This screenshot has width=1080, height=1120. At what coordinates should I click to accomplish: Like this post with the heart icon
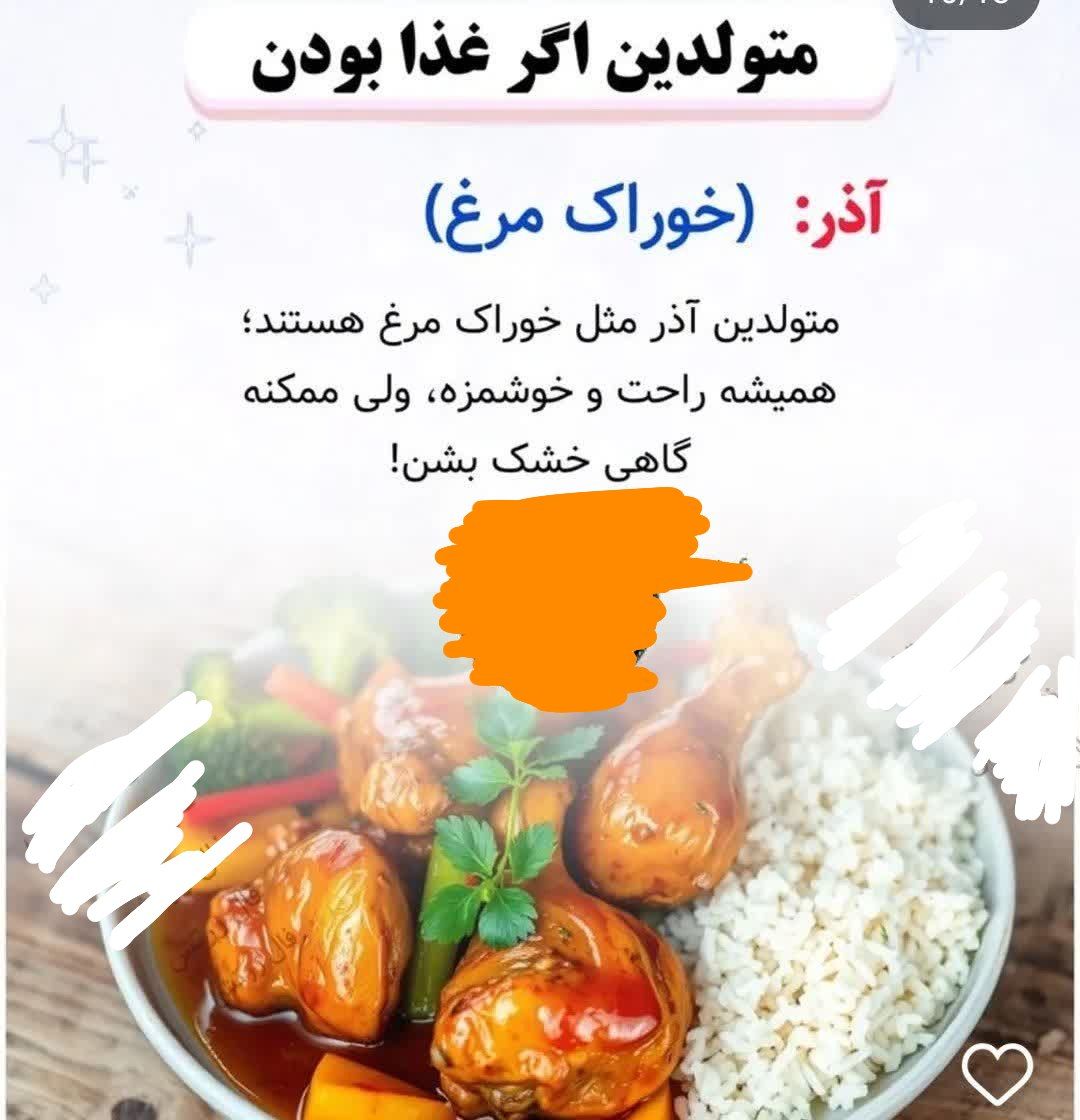pyautogui.click(x=997, y=1073)
